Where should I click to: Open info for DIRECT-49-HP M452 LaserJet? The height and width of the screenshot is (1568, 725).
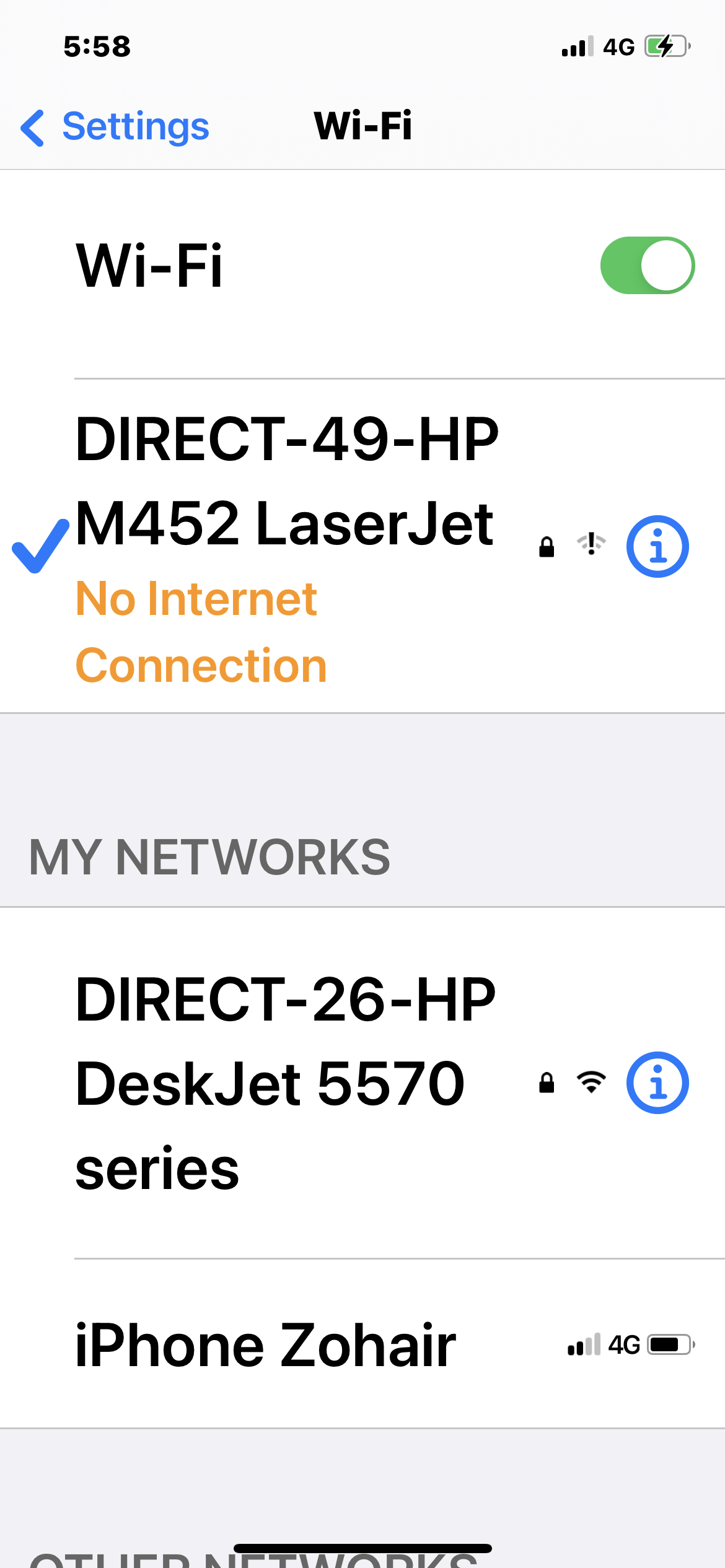point(657,546)
